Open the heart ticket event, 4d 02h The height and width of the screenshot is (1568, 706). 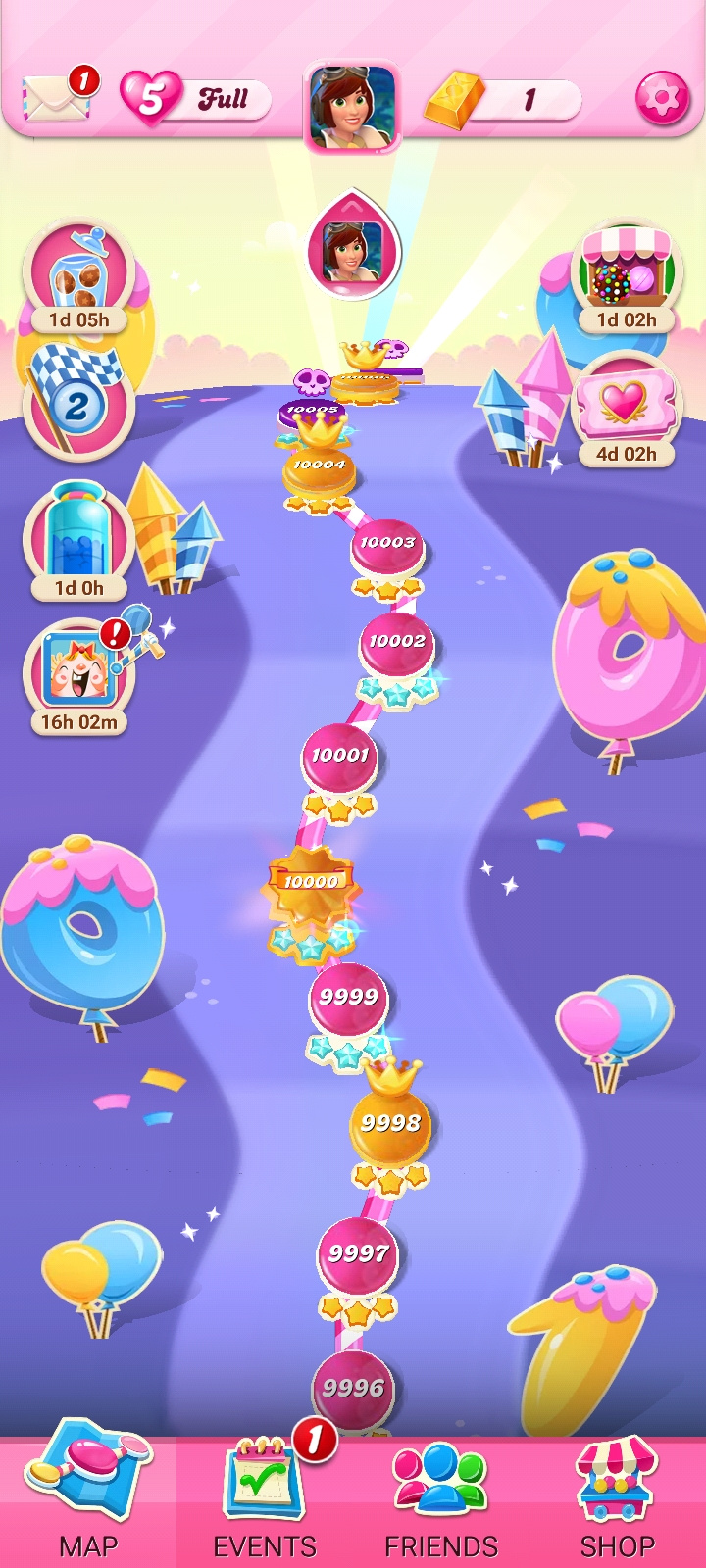point(626,412)
